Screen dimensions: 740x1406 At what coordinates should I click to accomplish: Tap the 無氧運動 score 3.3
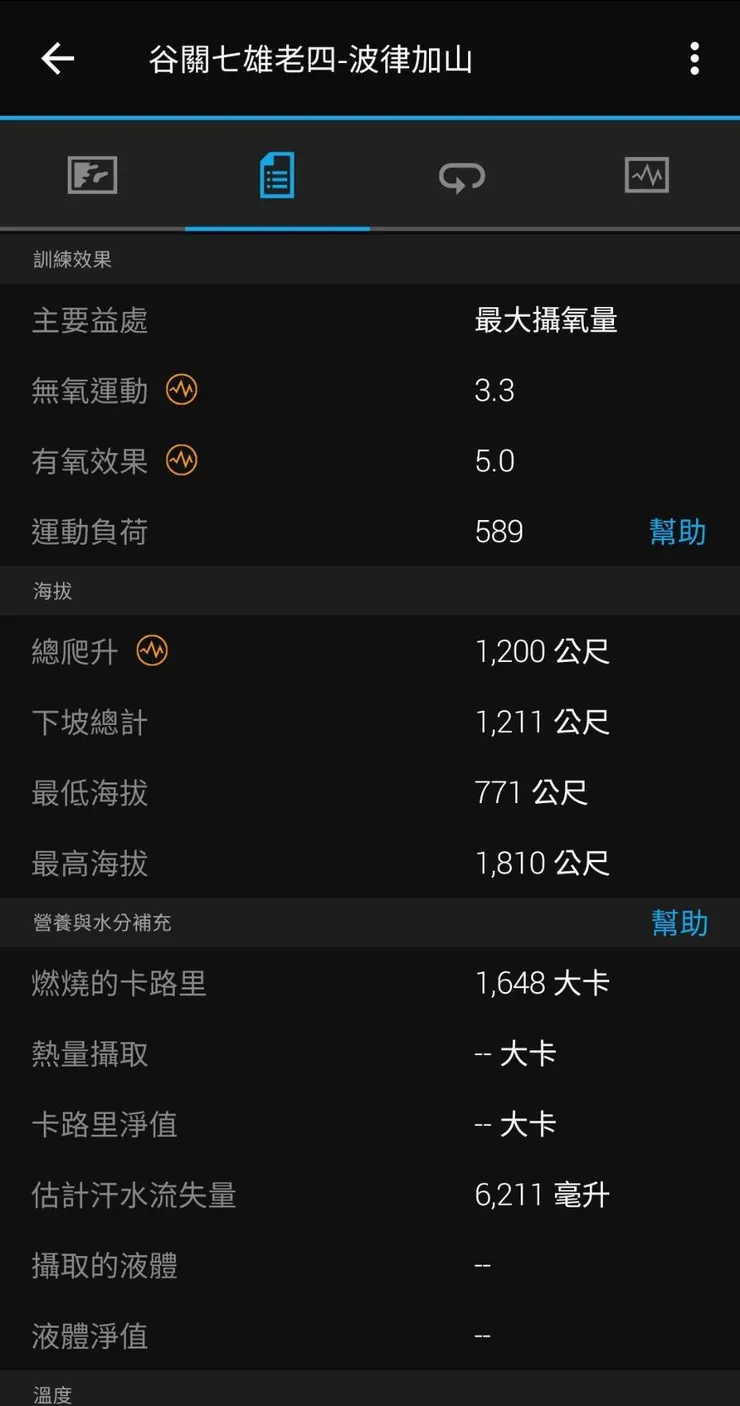tap(494, 391)
